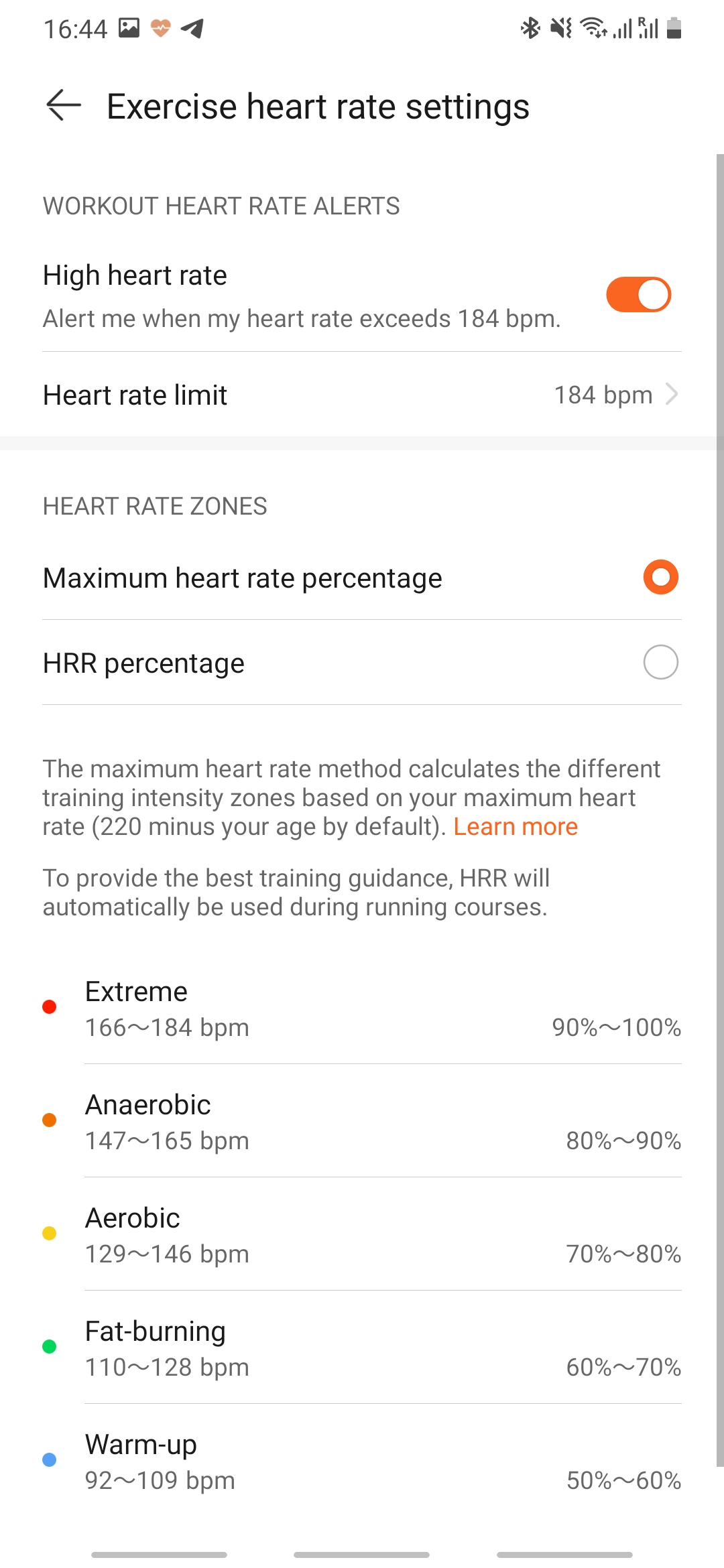This screenshot has height=1568, width=724.
Task: Select Maximum heart rate percentage
Action: 660,578
